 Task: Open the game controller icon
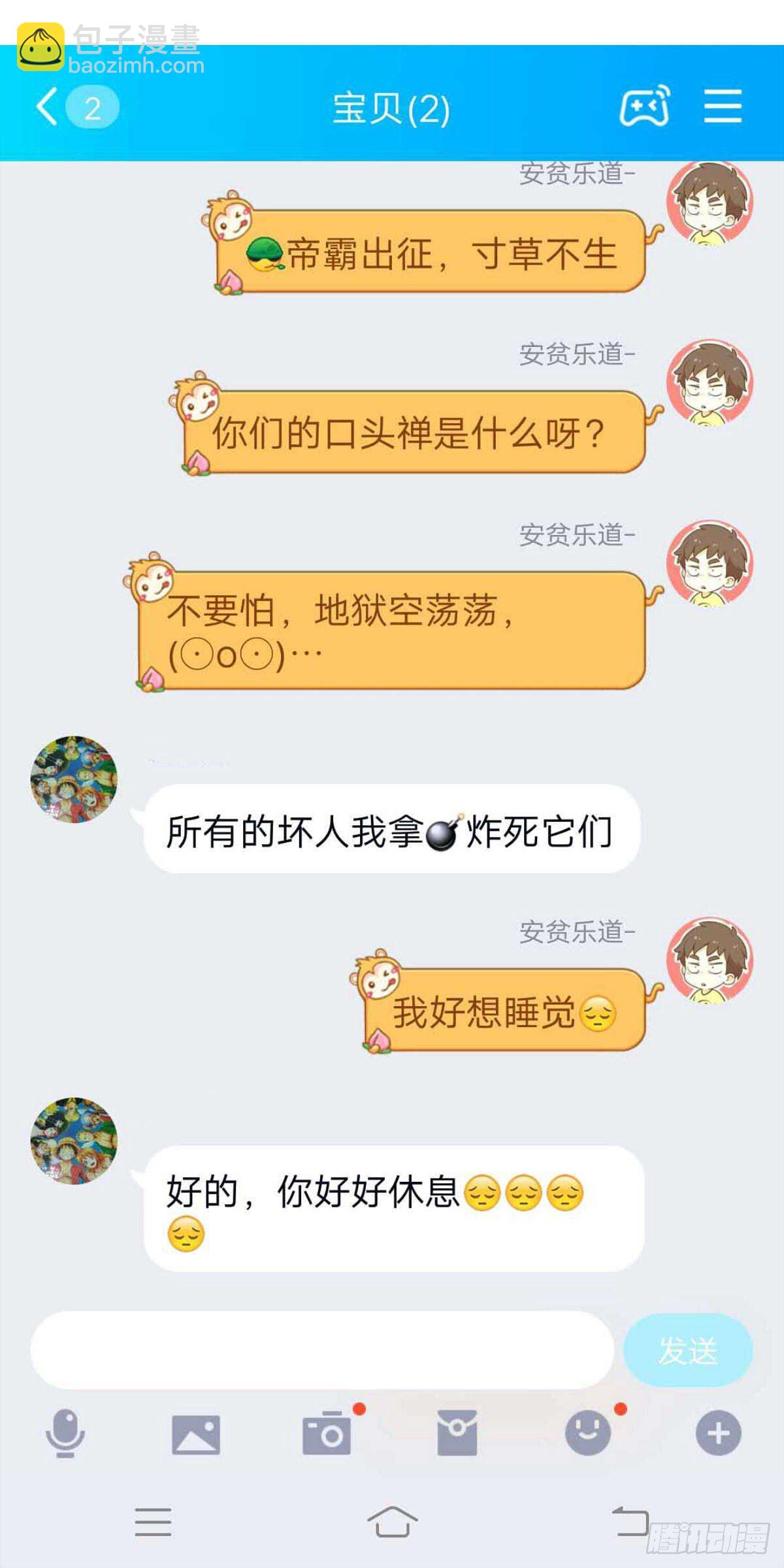(644, 106)
